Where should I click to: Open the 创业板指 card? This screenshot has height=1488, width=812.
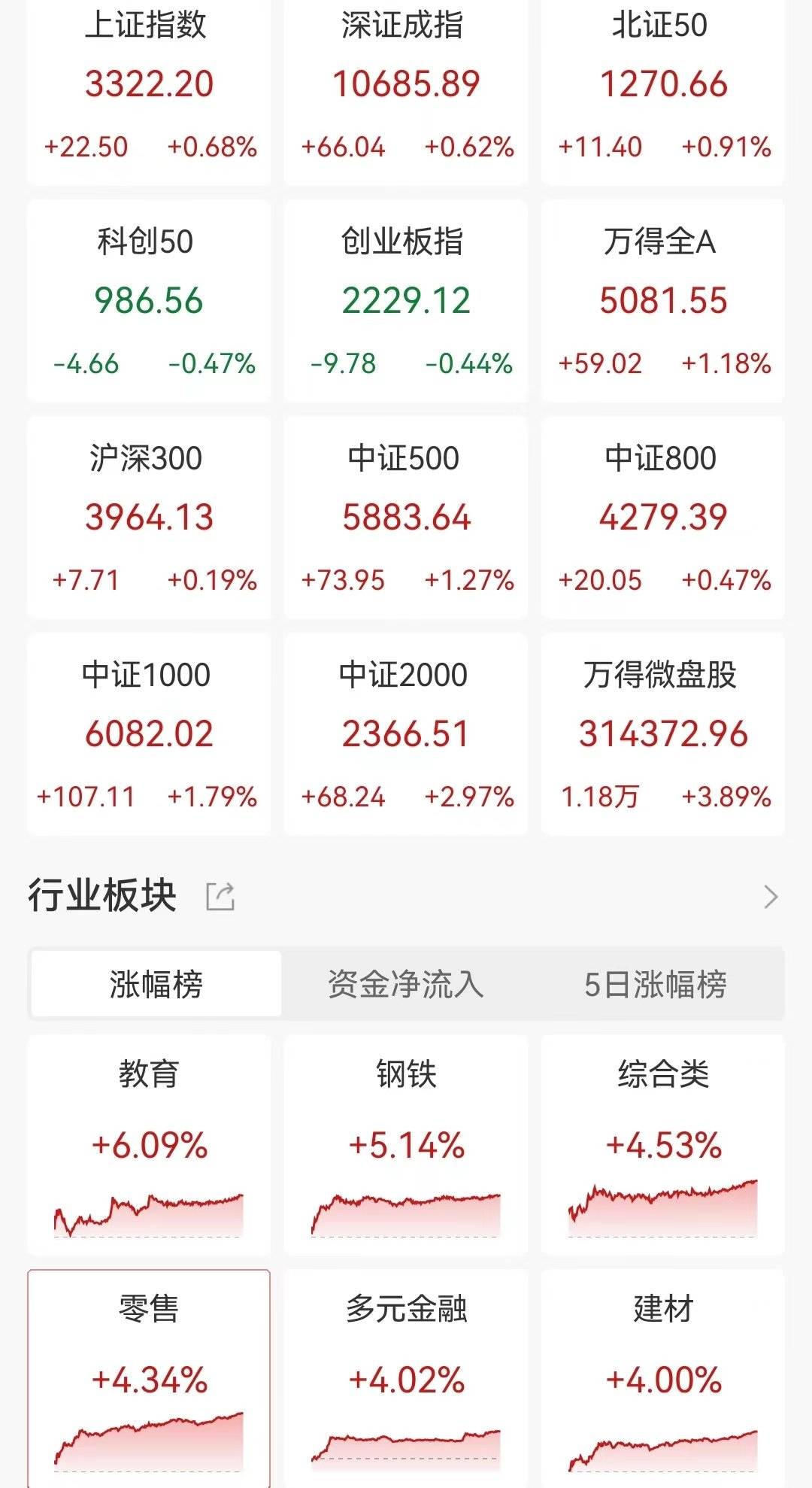click(404, 305)
